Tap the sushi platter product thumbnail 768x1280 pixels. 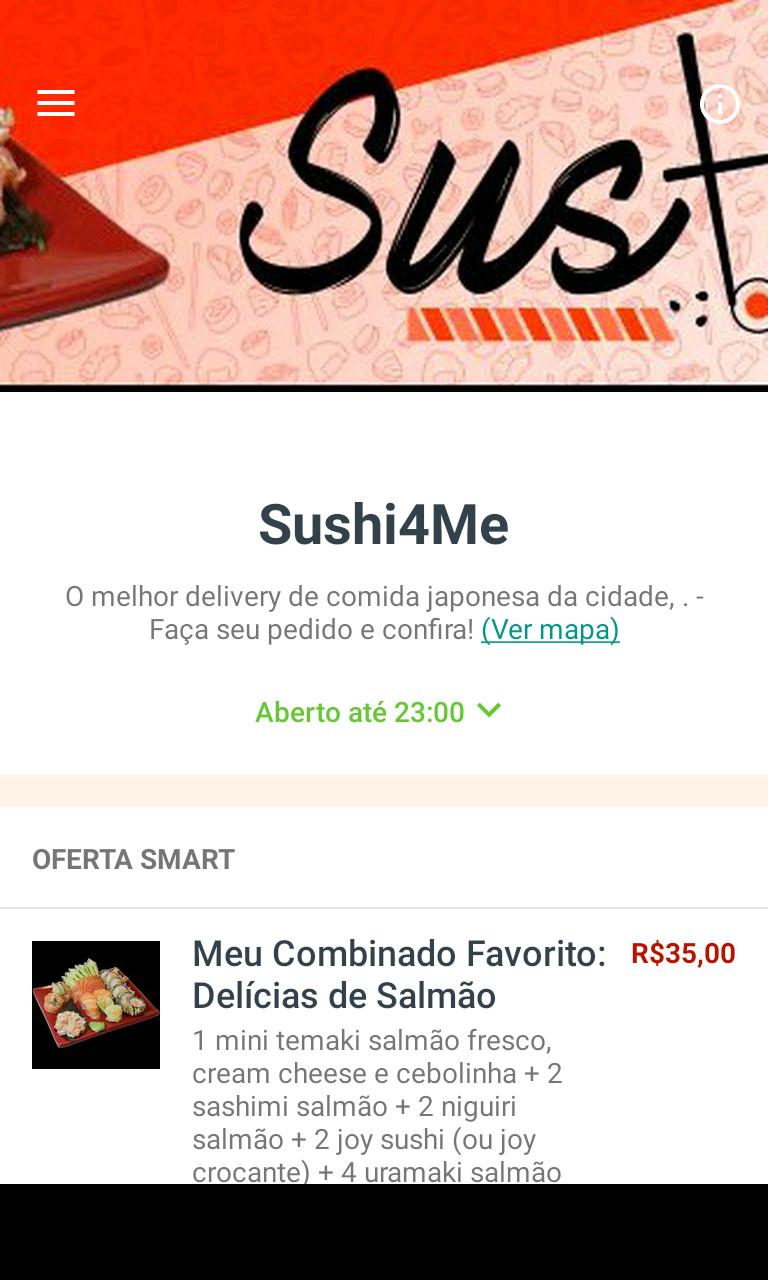[96, 1004]
